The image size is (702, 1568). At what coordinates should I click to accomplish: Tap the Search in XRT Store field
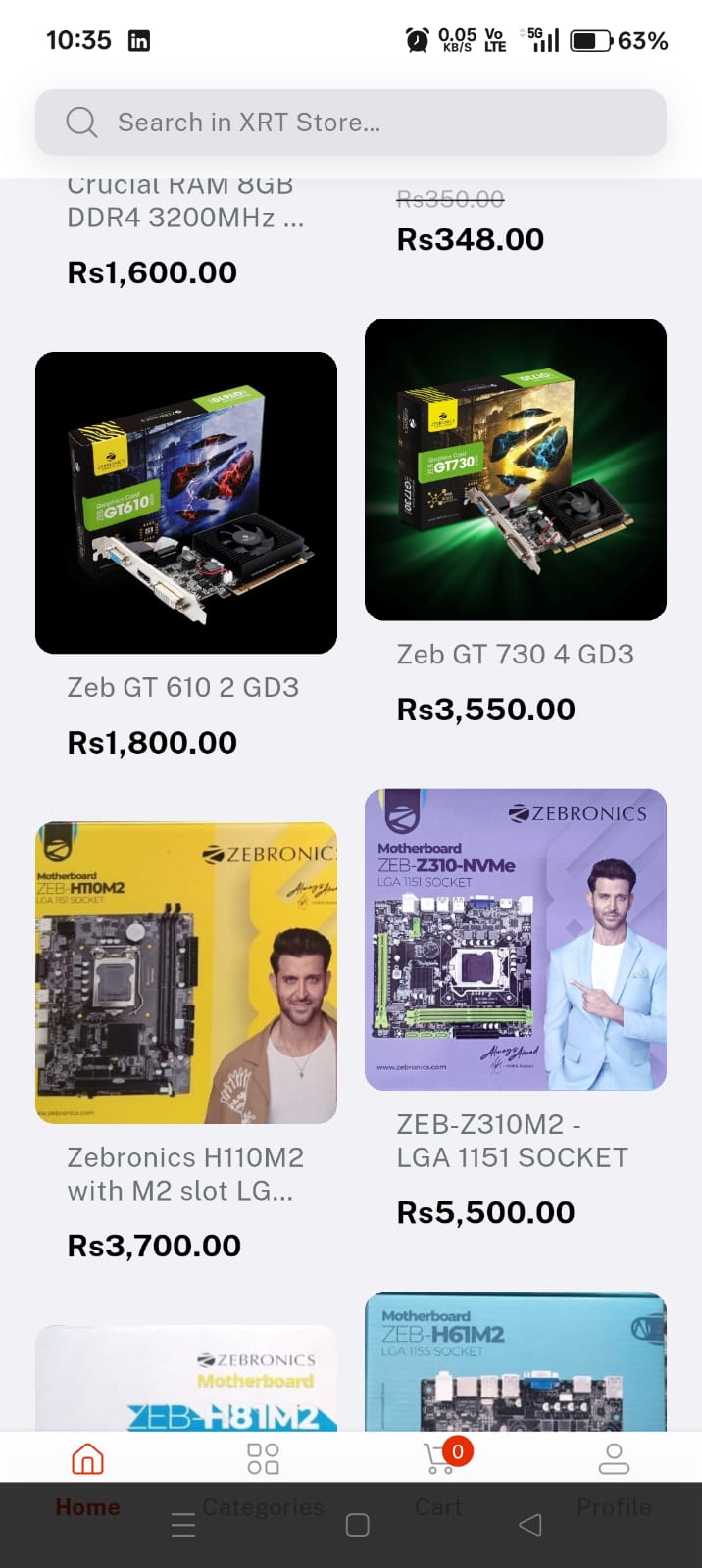point(350,122)
